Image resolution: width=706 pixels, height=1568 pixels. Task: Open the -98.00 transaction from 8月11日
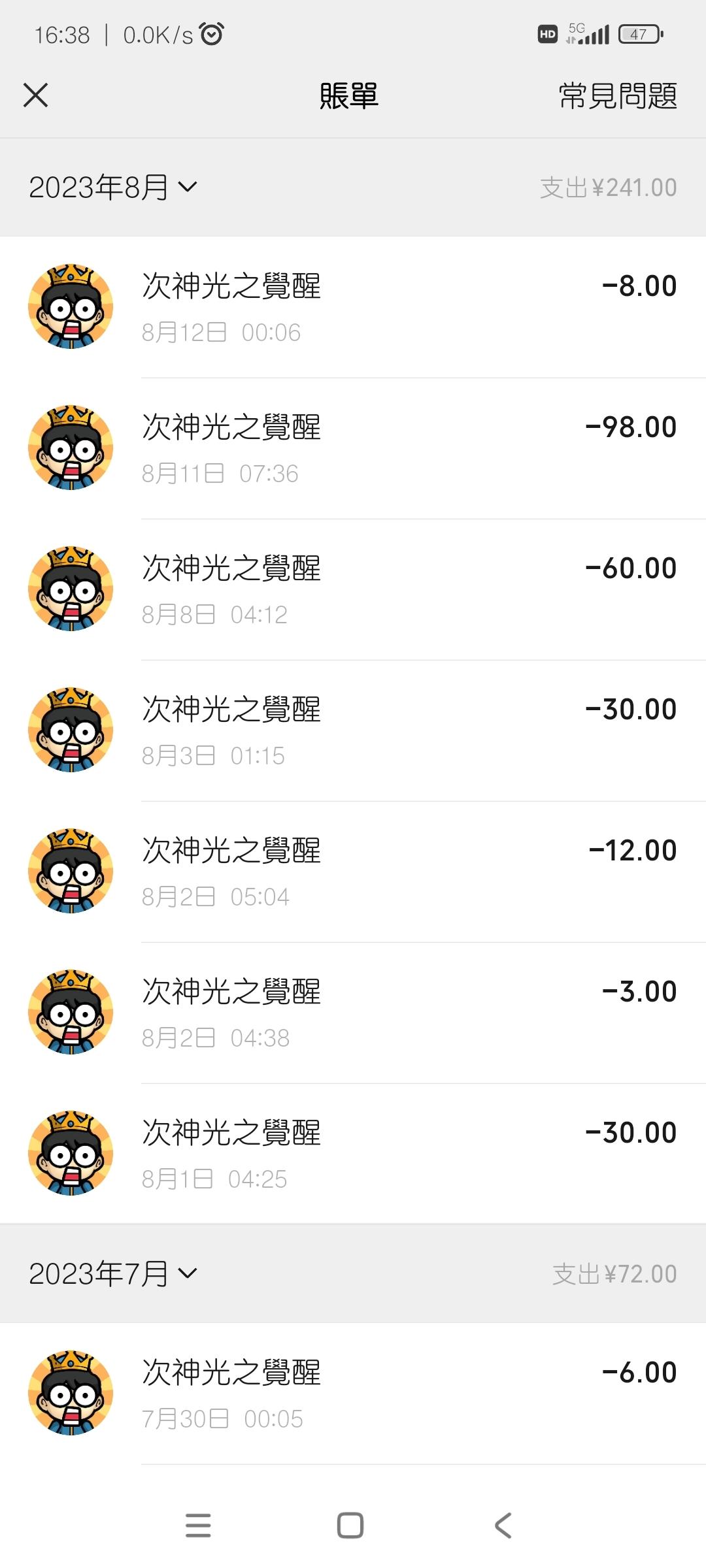point(353,448)
